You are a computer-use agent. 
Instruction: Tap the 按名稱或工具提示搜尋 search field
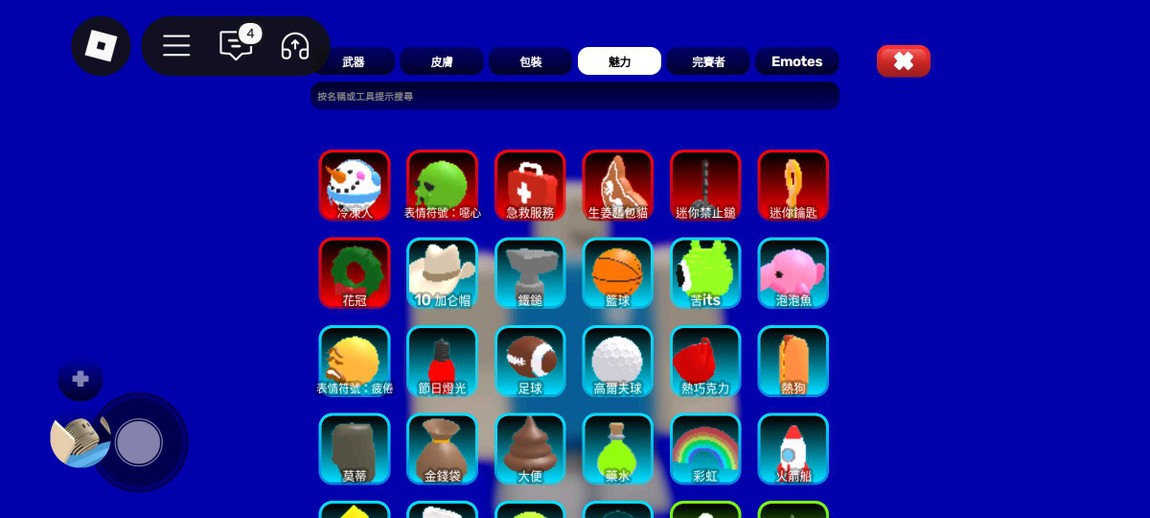(x=575, y=96)
